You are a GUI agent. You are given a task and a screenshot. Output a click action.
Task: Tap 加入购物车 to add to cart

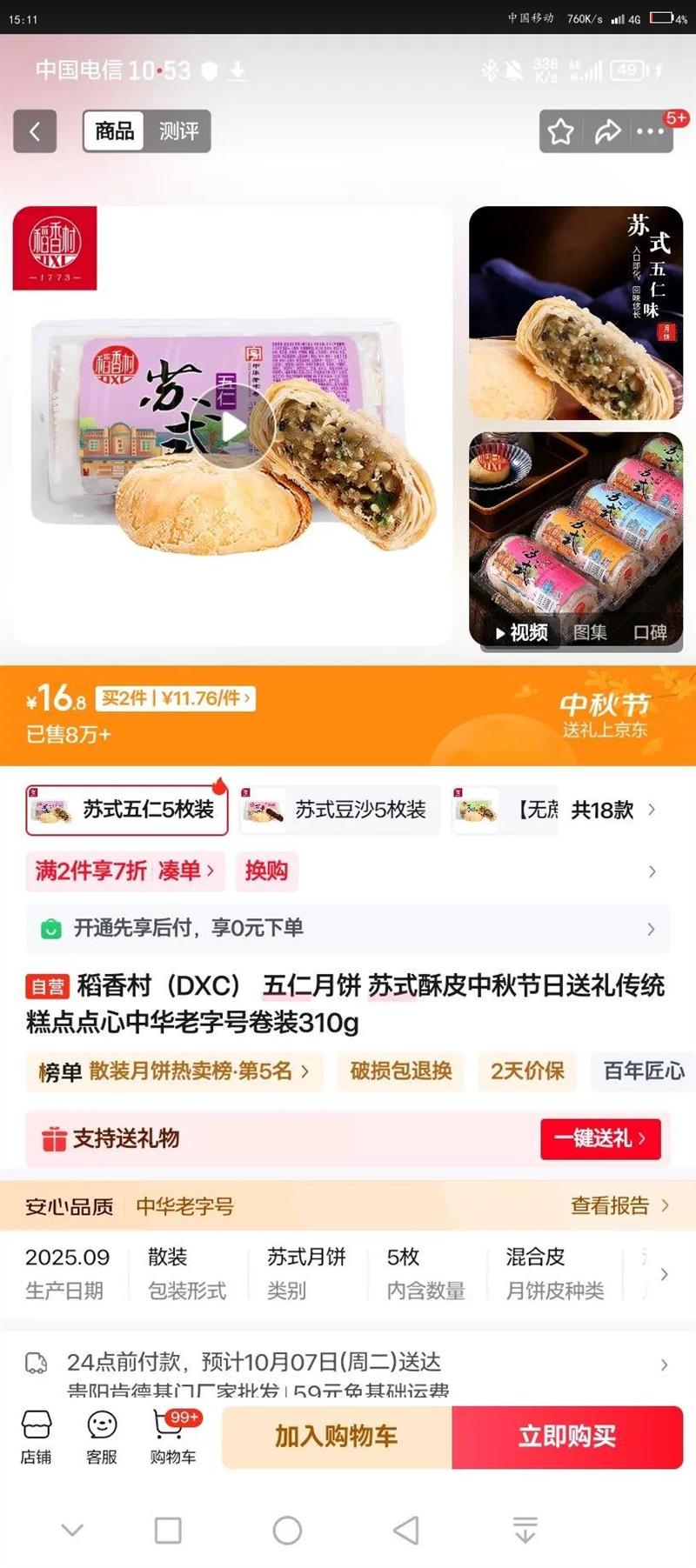[x=337, y=1437]
